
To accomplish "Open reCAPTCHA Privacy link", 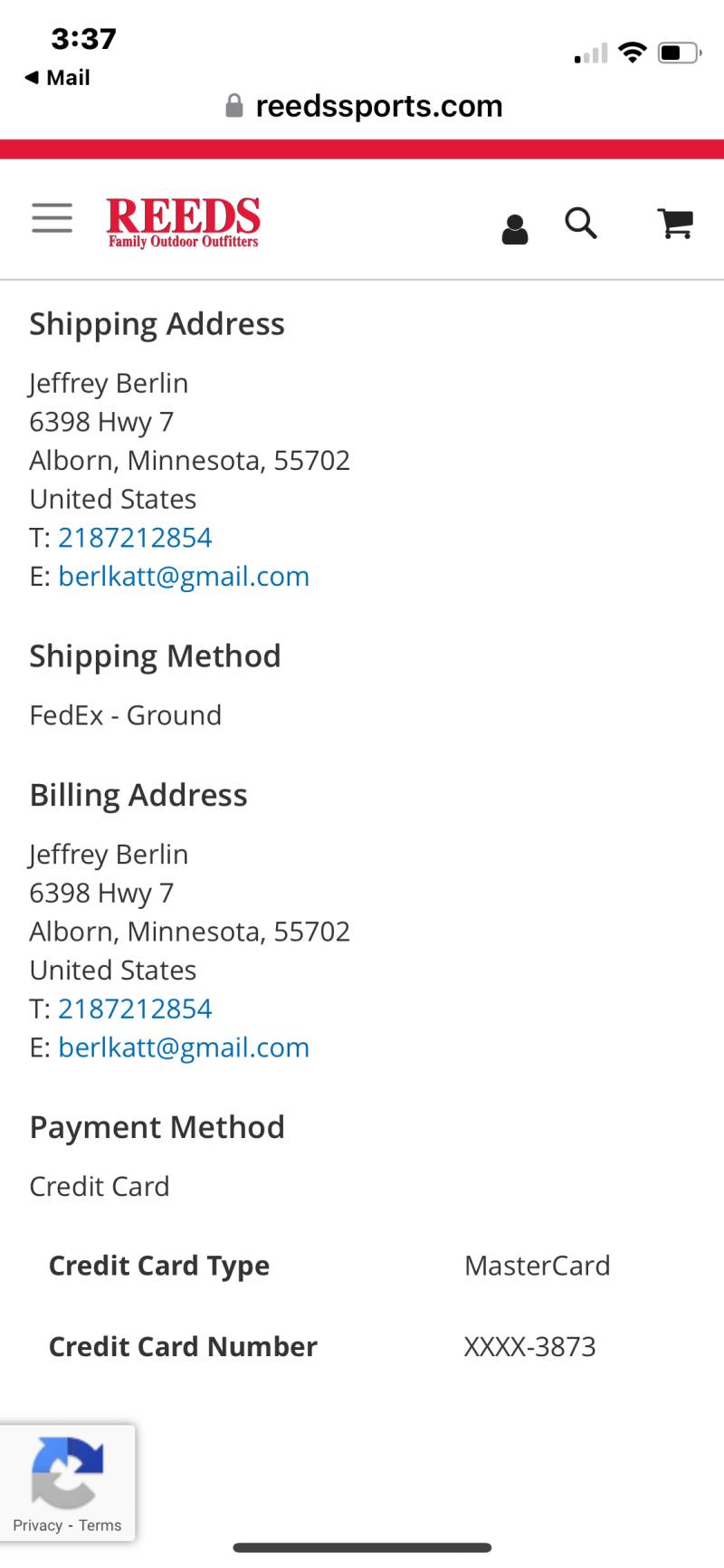I will [37, 1525].
